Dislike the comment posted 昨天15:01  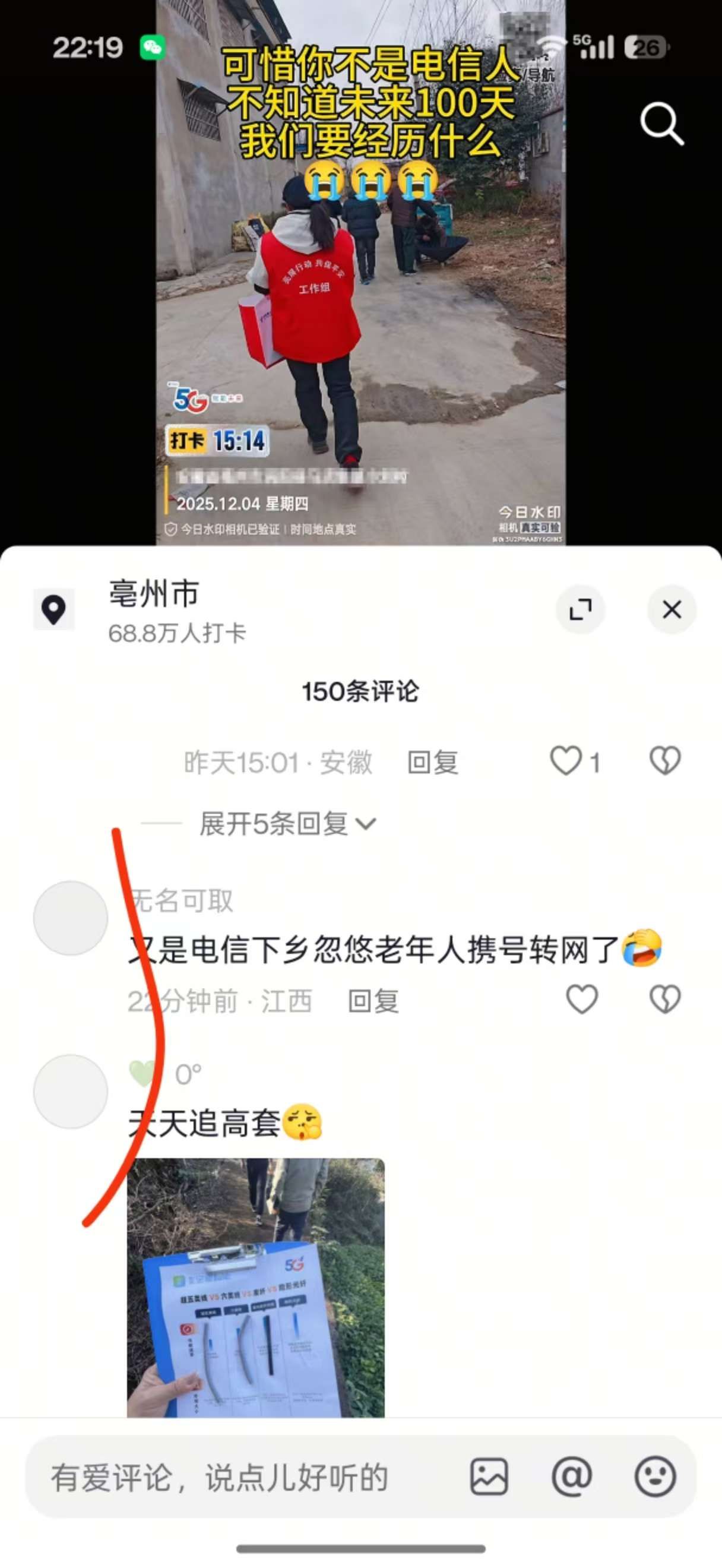[665, 761]
